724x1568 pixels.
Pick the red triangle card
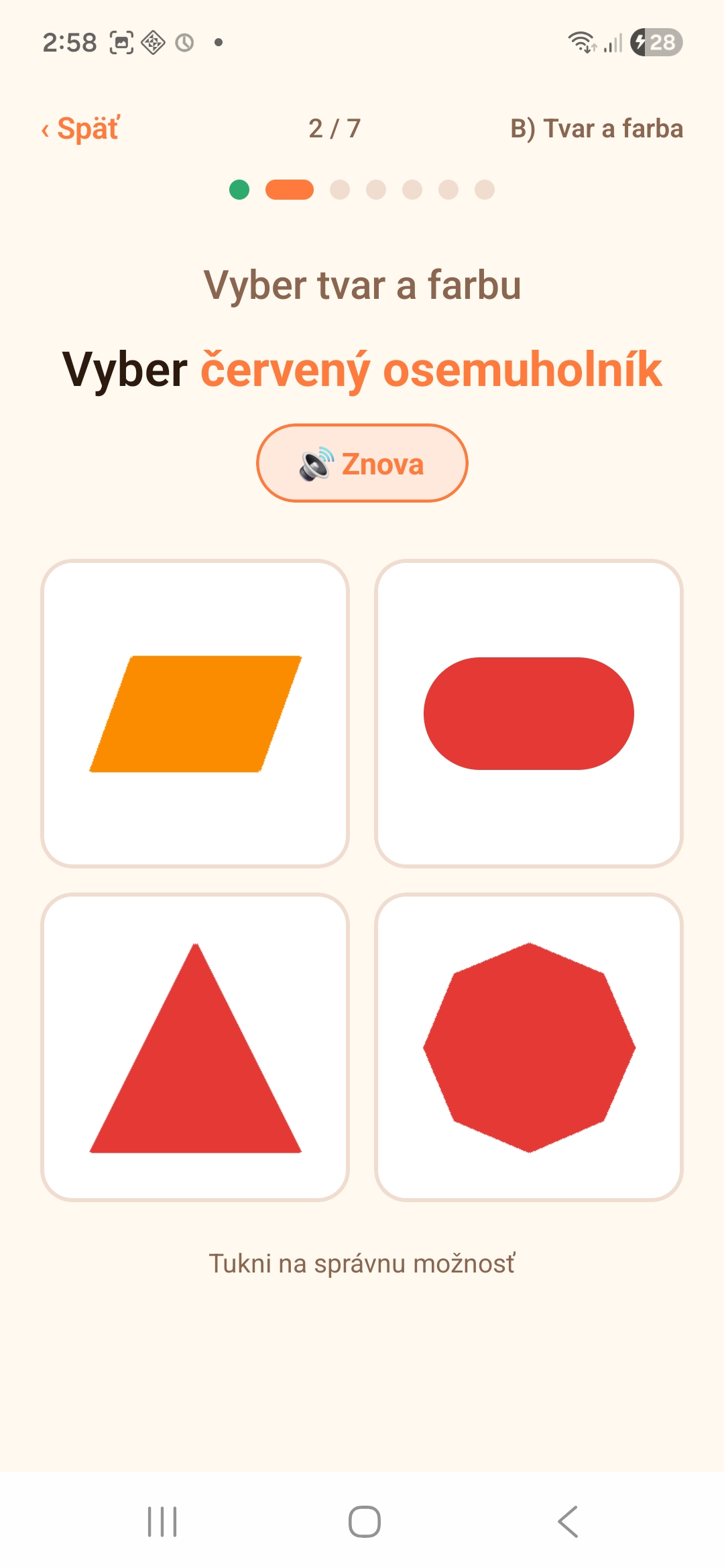pyautogui.click(x=195, y=1047)
